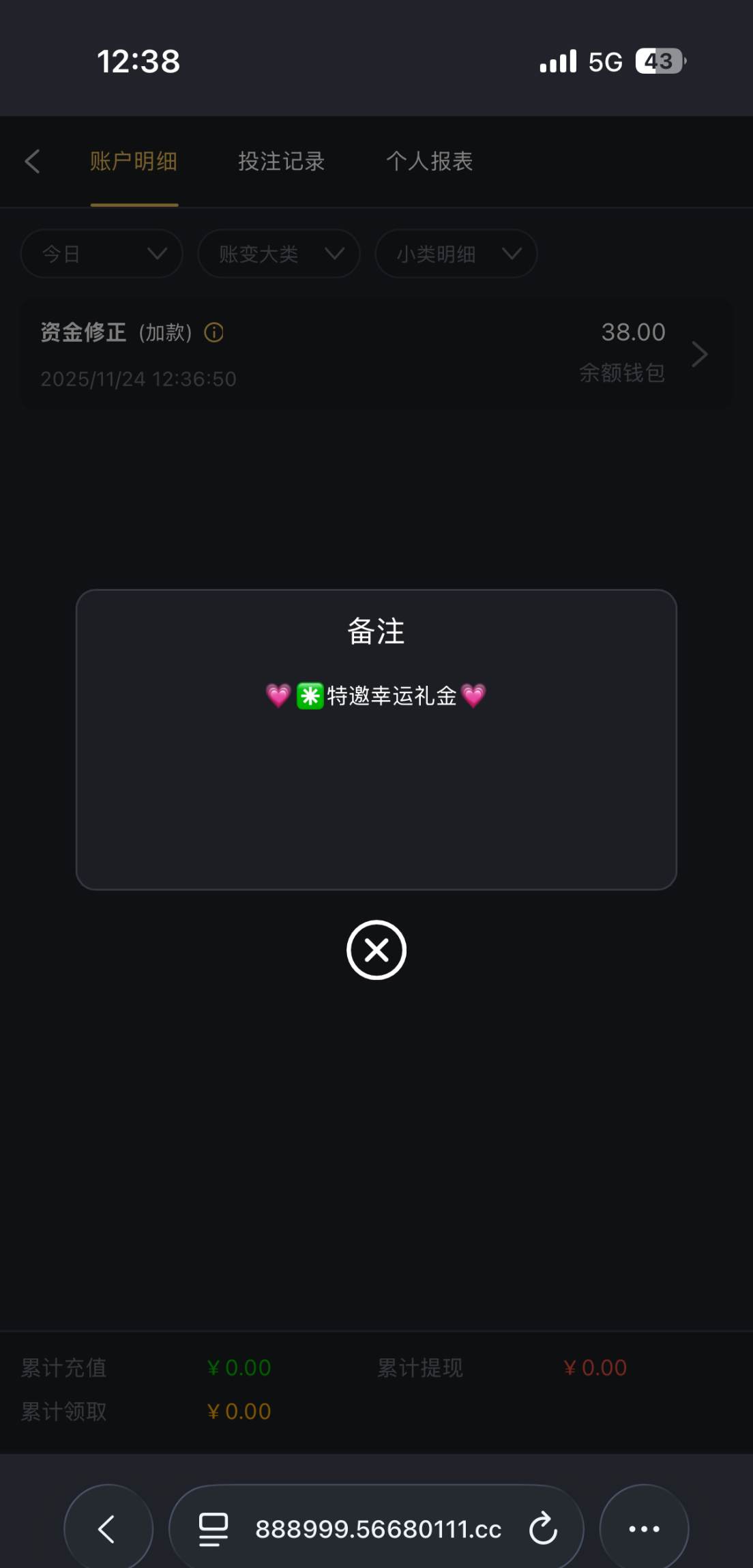Open the 小类明细 filter dropdown
The image size is (753, 1568).
pos(456,254)
